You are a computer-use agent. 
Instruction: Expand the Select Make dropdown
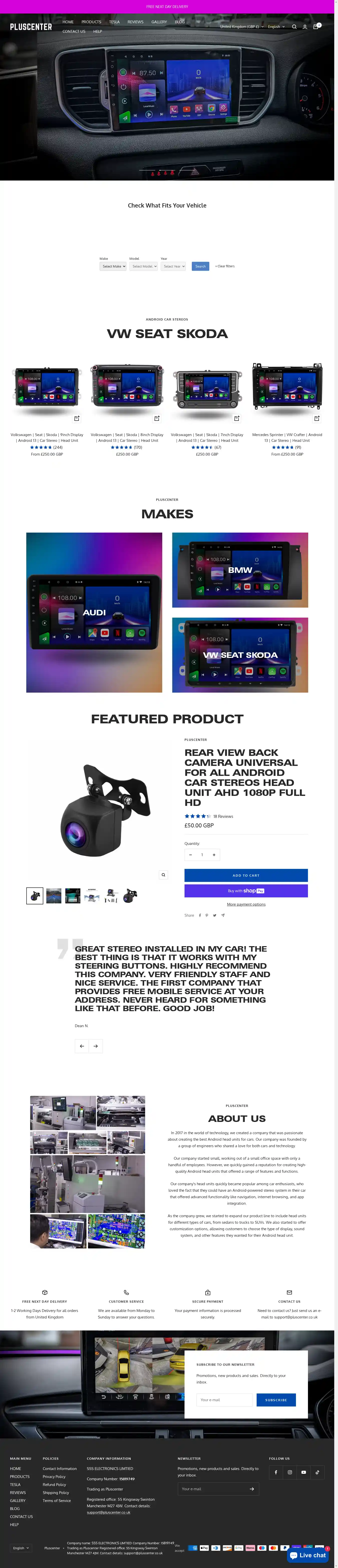point(113,266)
